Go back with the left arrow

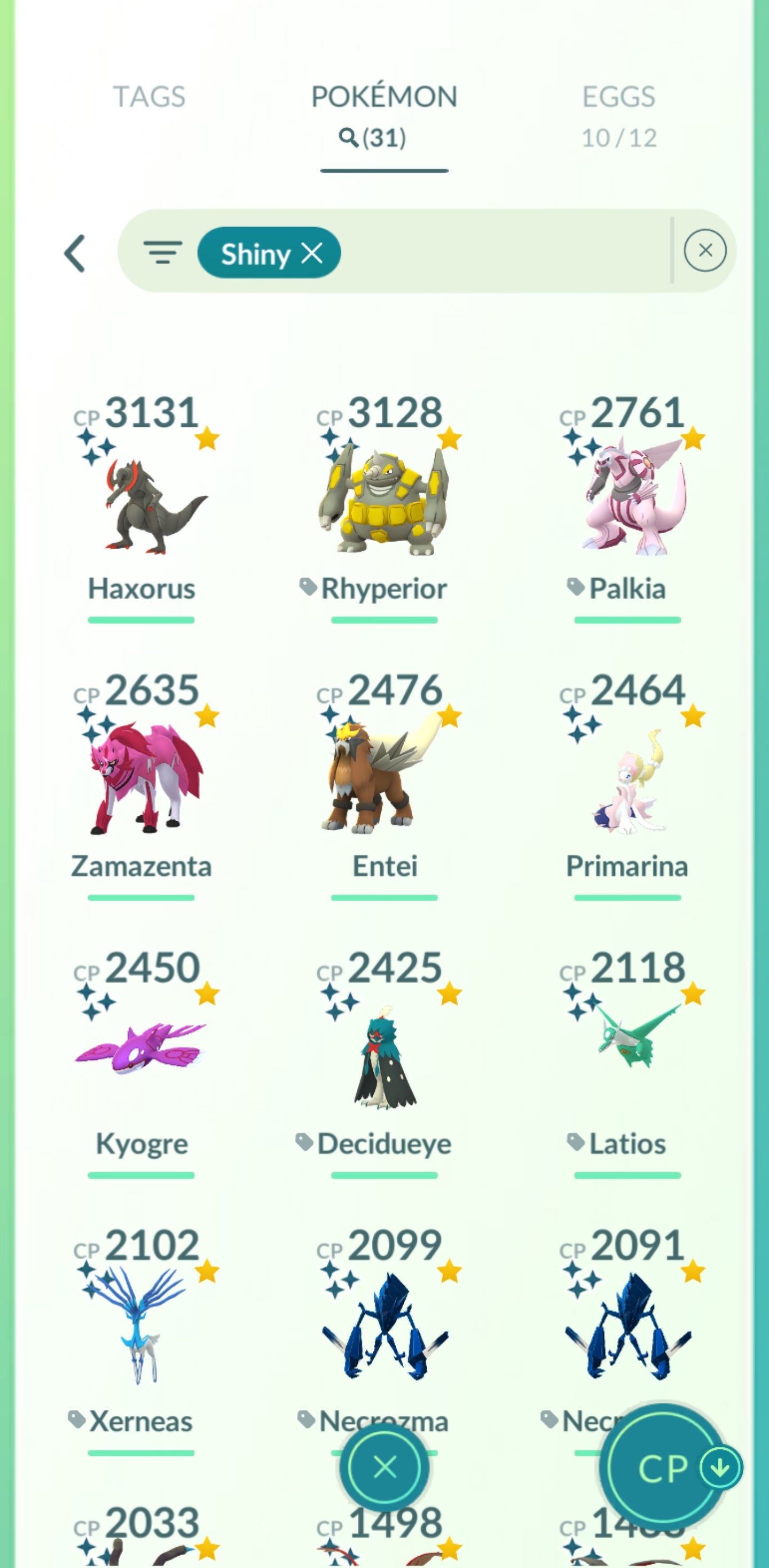point(75,253)
